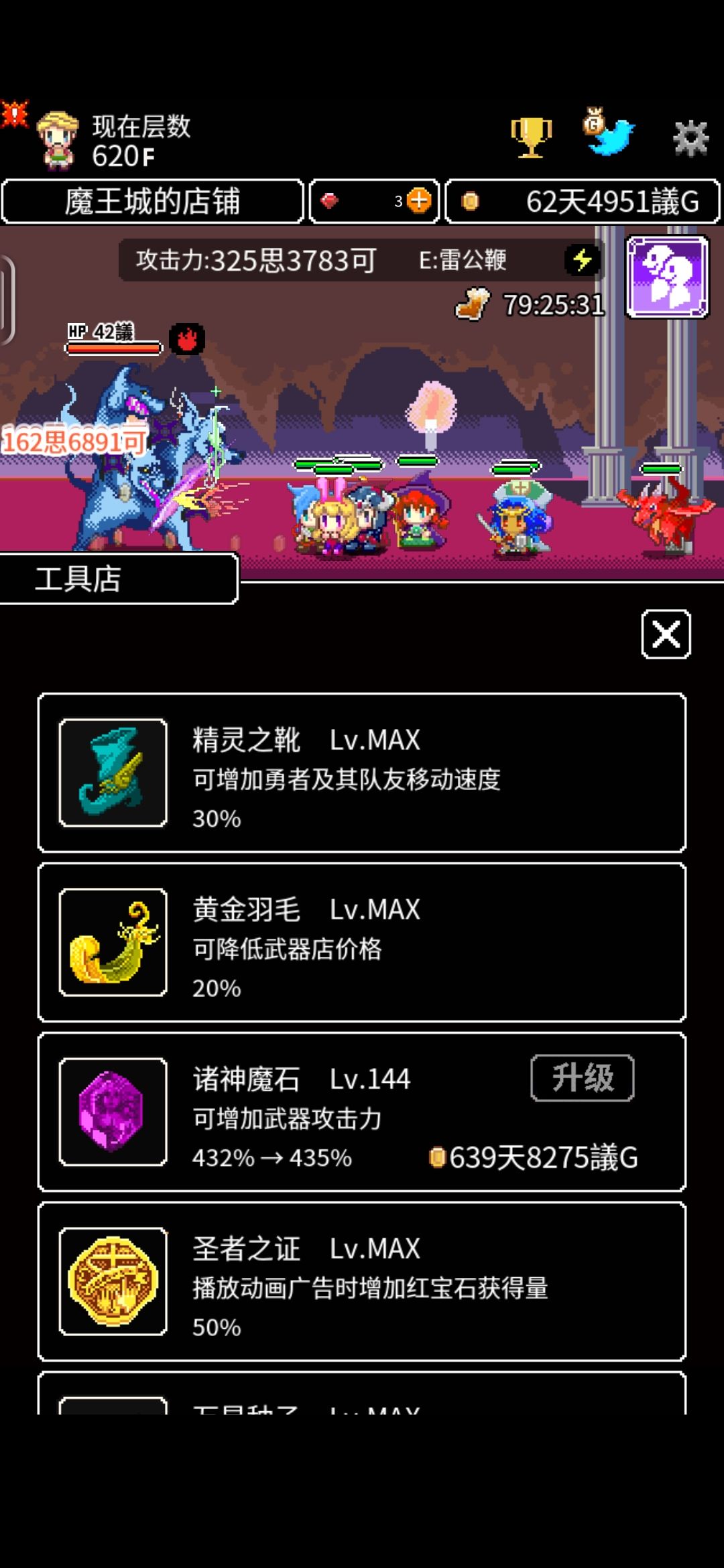Image resolution: width=724 pixels, height=1568 pixels.
Task: Tap the lightning element icon beside 雷公鞭
Action: coord(582,260)
